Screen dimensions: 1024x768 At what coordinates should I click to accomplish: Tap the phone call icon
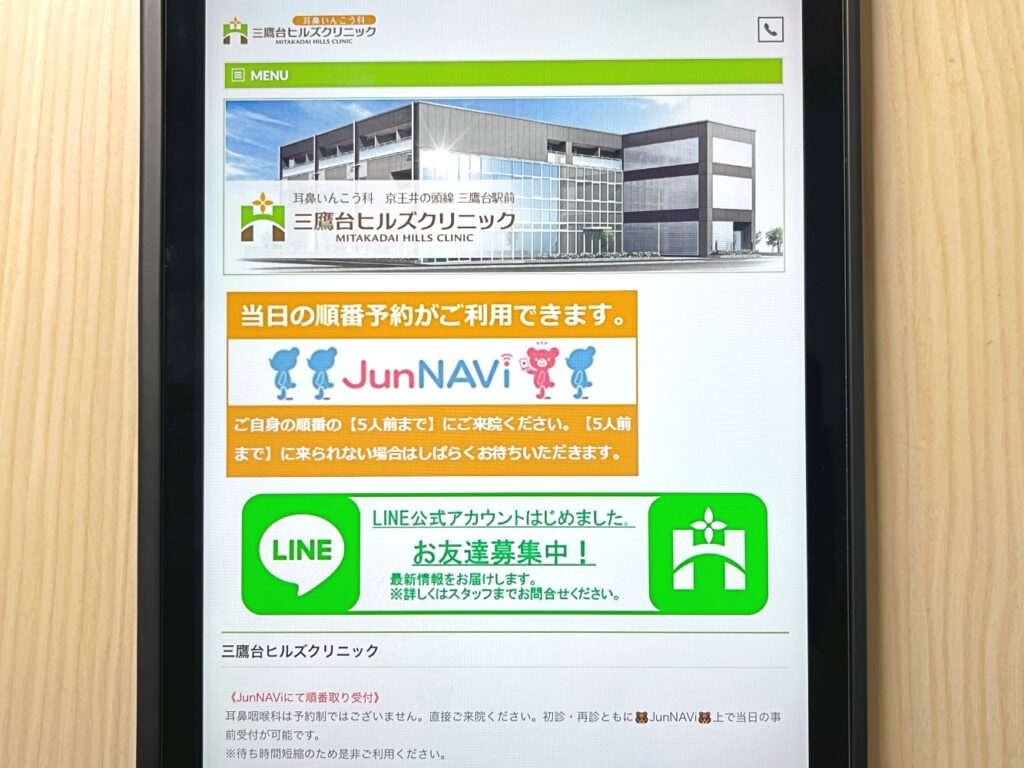coord(769,29)
